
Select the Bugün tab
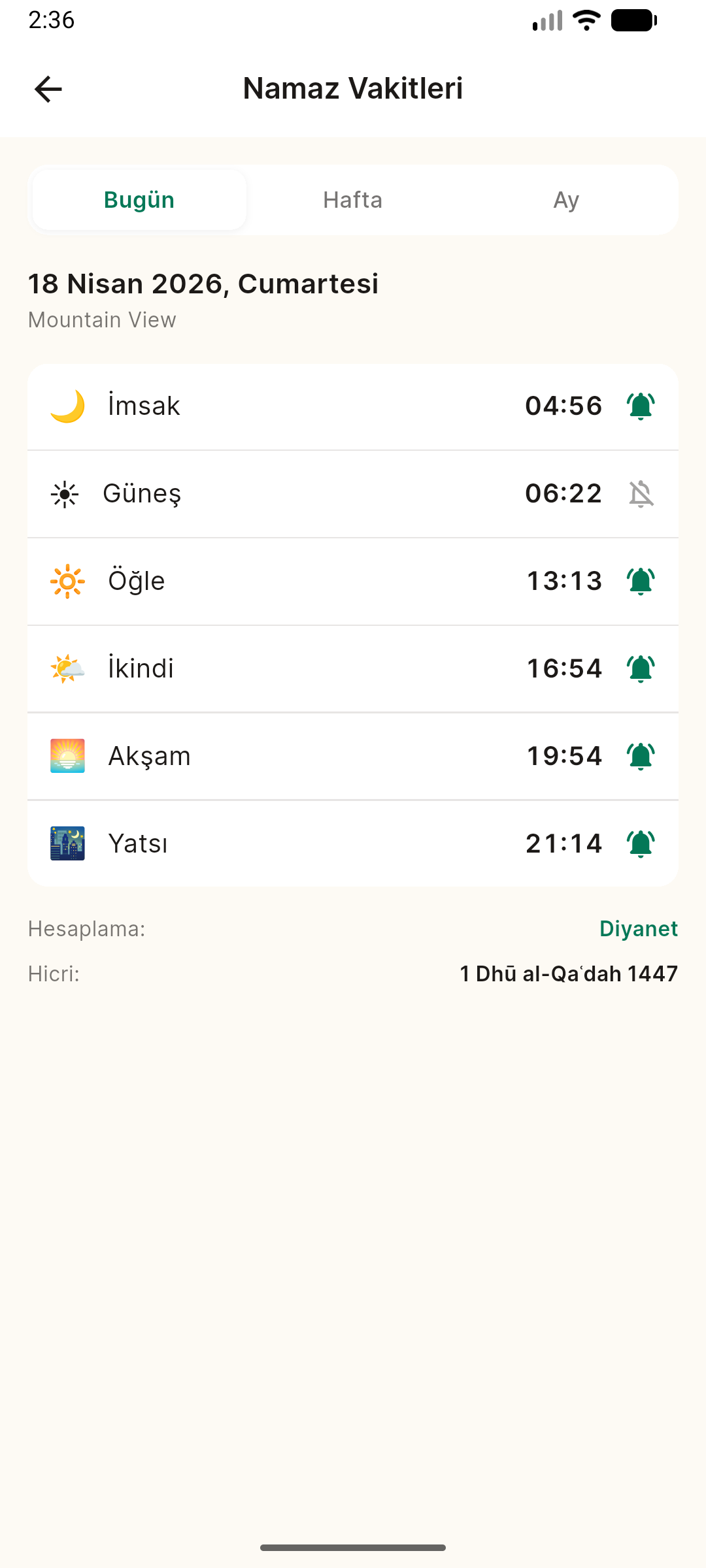click(x=139, y=199)
